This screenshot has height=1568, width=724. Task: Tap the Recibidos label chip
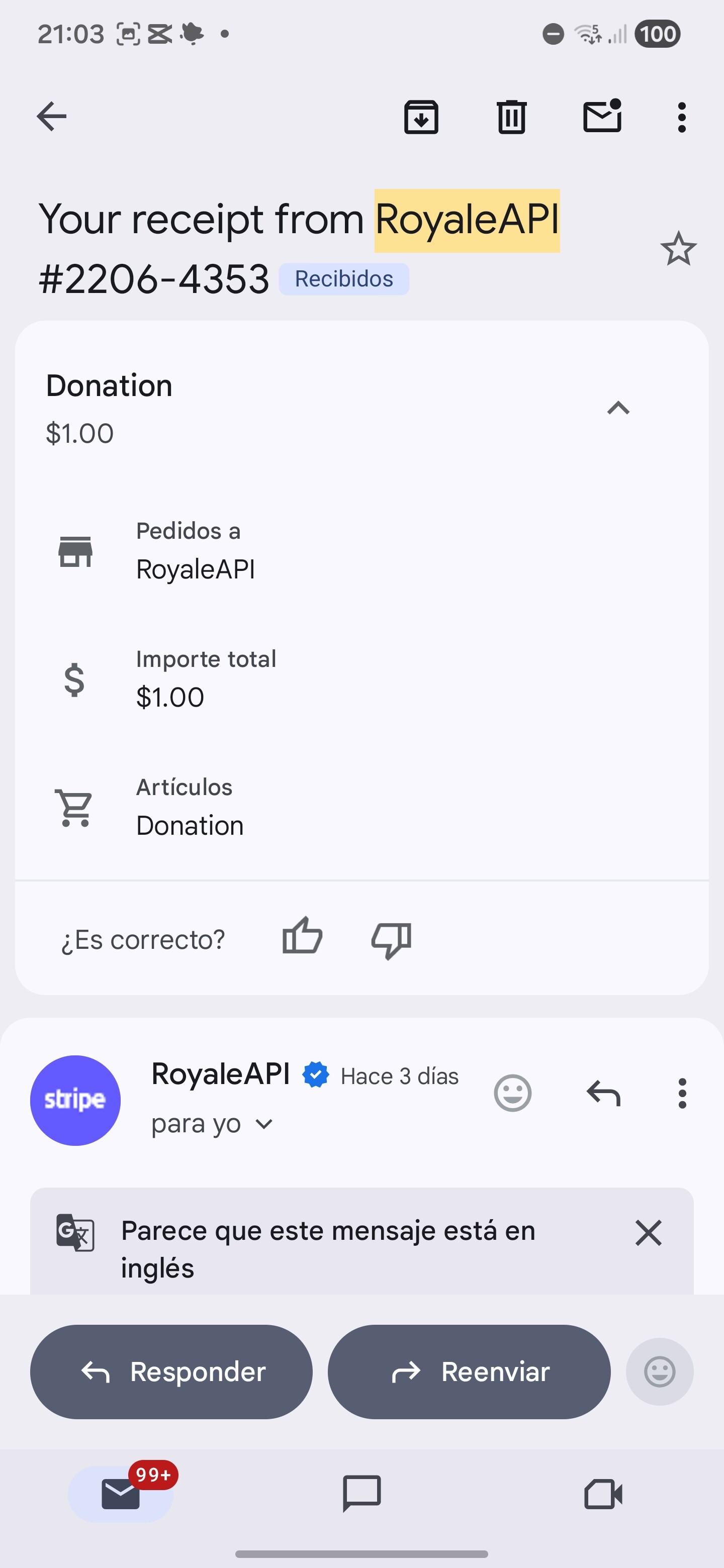(x=344, y=279)
